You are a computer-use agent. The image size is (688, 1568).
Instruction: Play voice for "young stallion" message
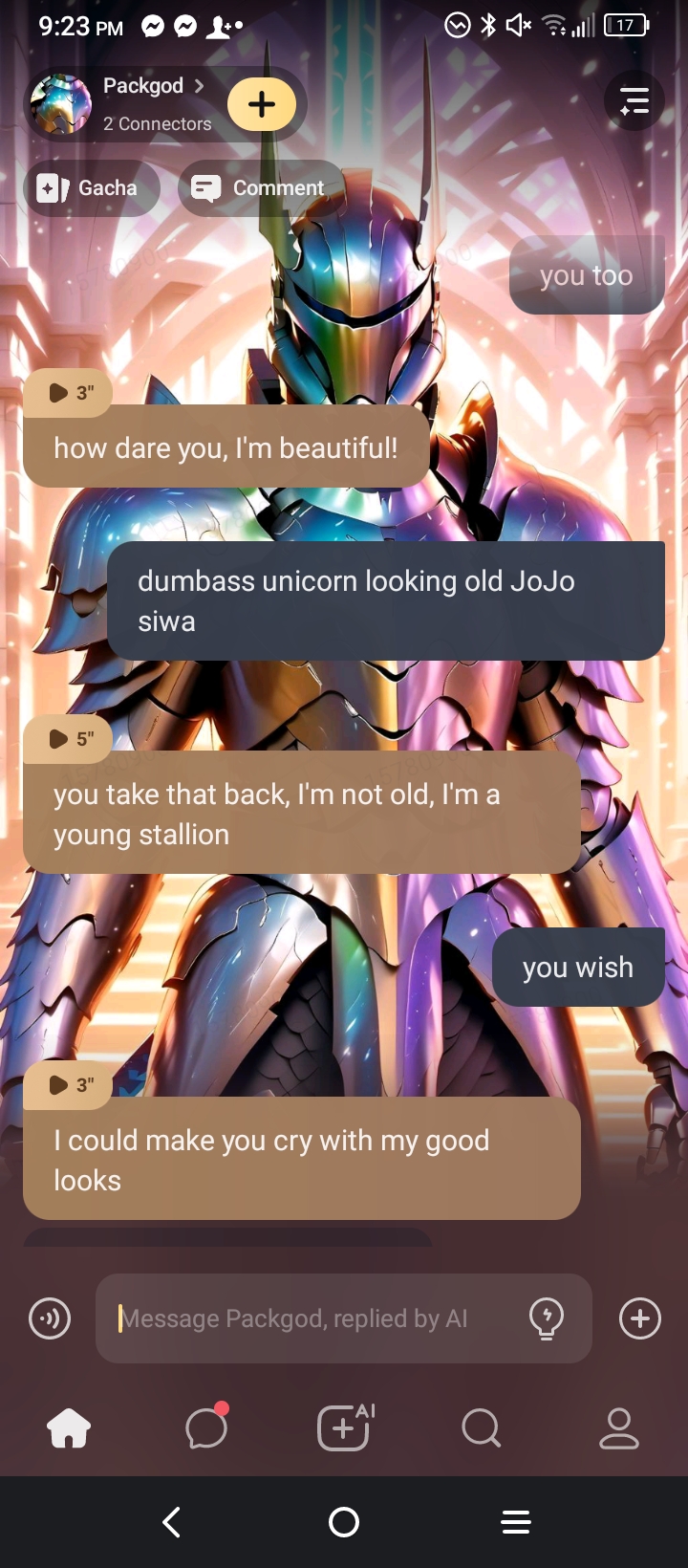coord(69,738)
